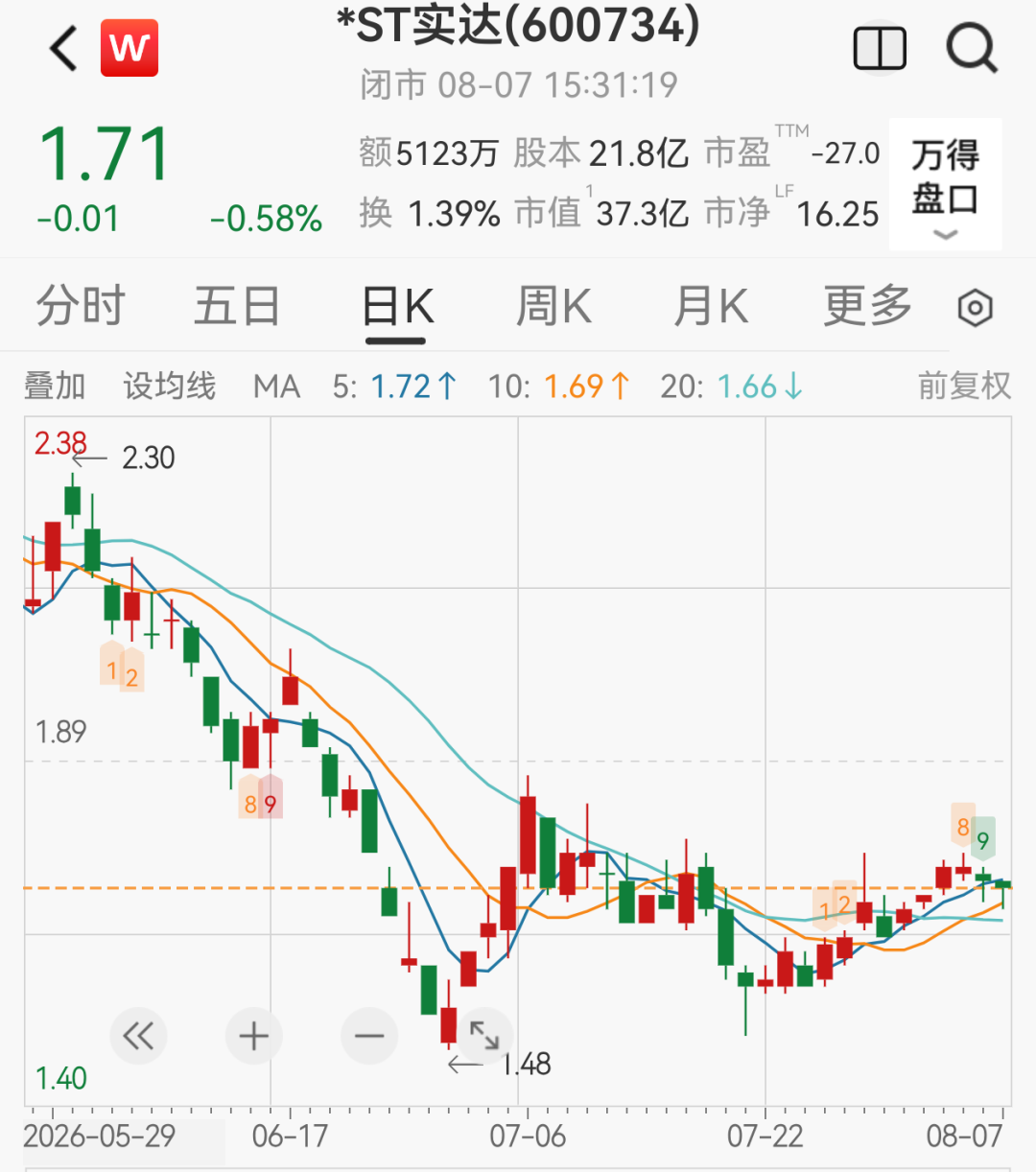Open the 更多 chart period options

click(867, 307)
